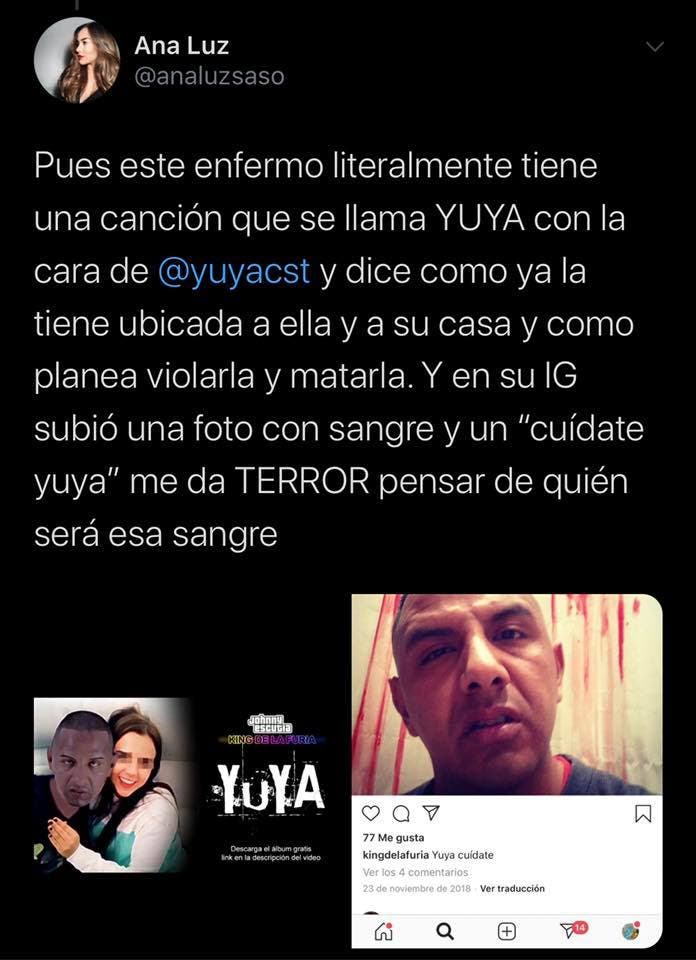Open Ana Luz's profile picture
The width and height of the screenshot is (696, 960).
(77, 60)
